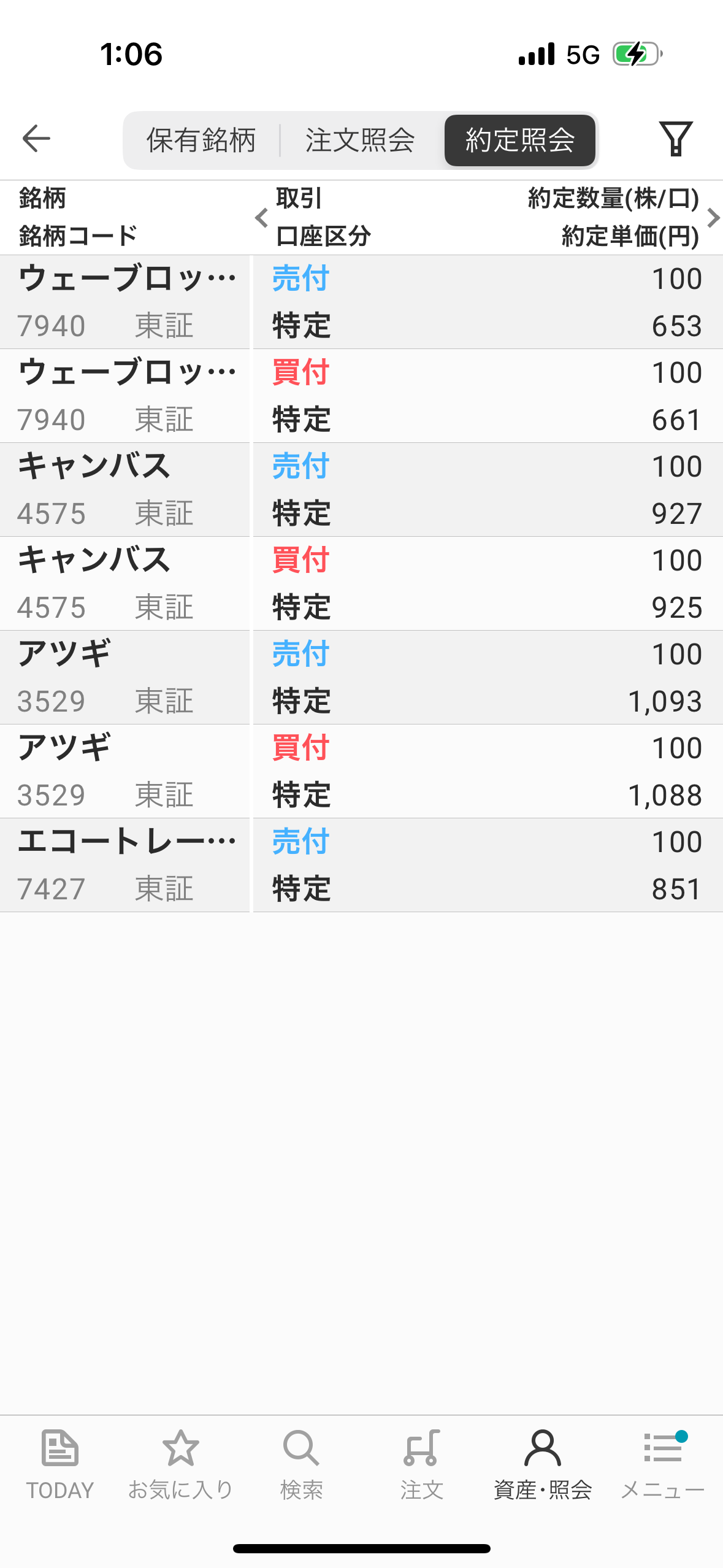Select the 約定照会 tab
This screenshot has height=1568, width=723.
point(520,140)
